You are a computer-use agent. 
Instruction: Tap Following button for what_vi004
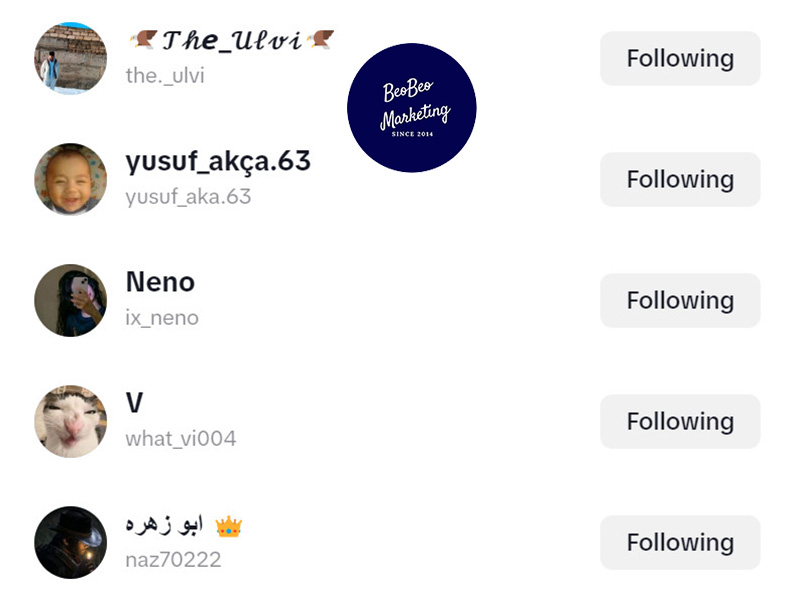point(680,421)
